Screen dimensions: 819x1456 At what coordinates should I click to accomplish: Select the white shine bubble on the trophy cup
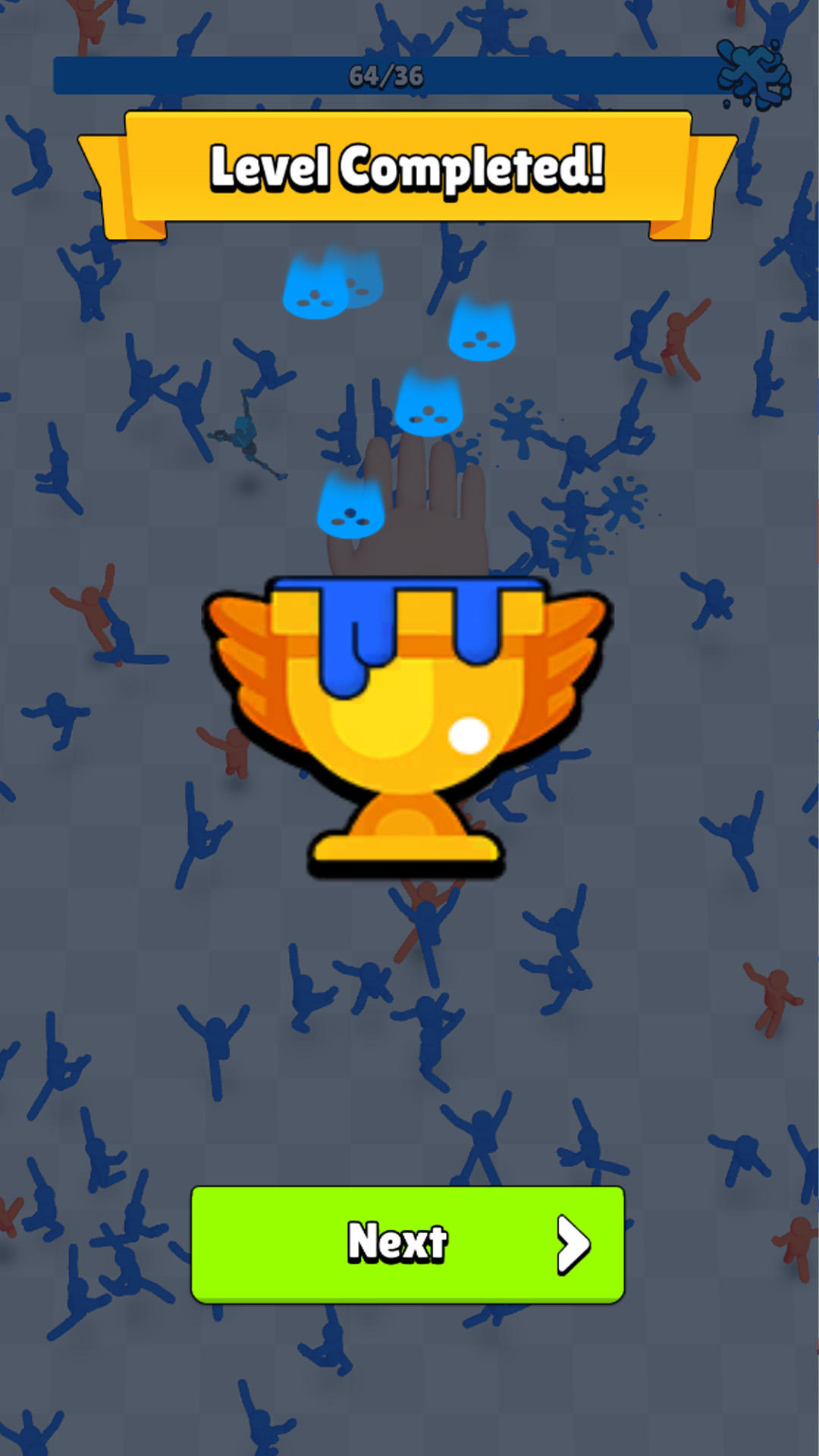click(x=468, y=733)
